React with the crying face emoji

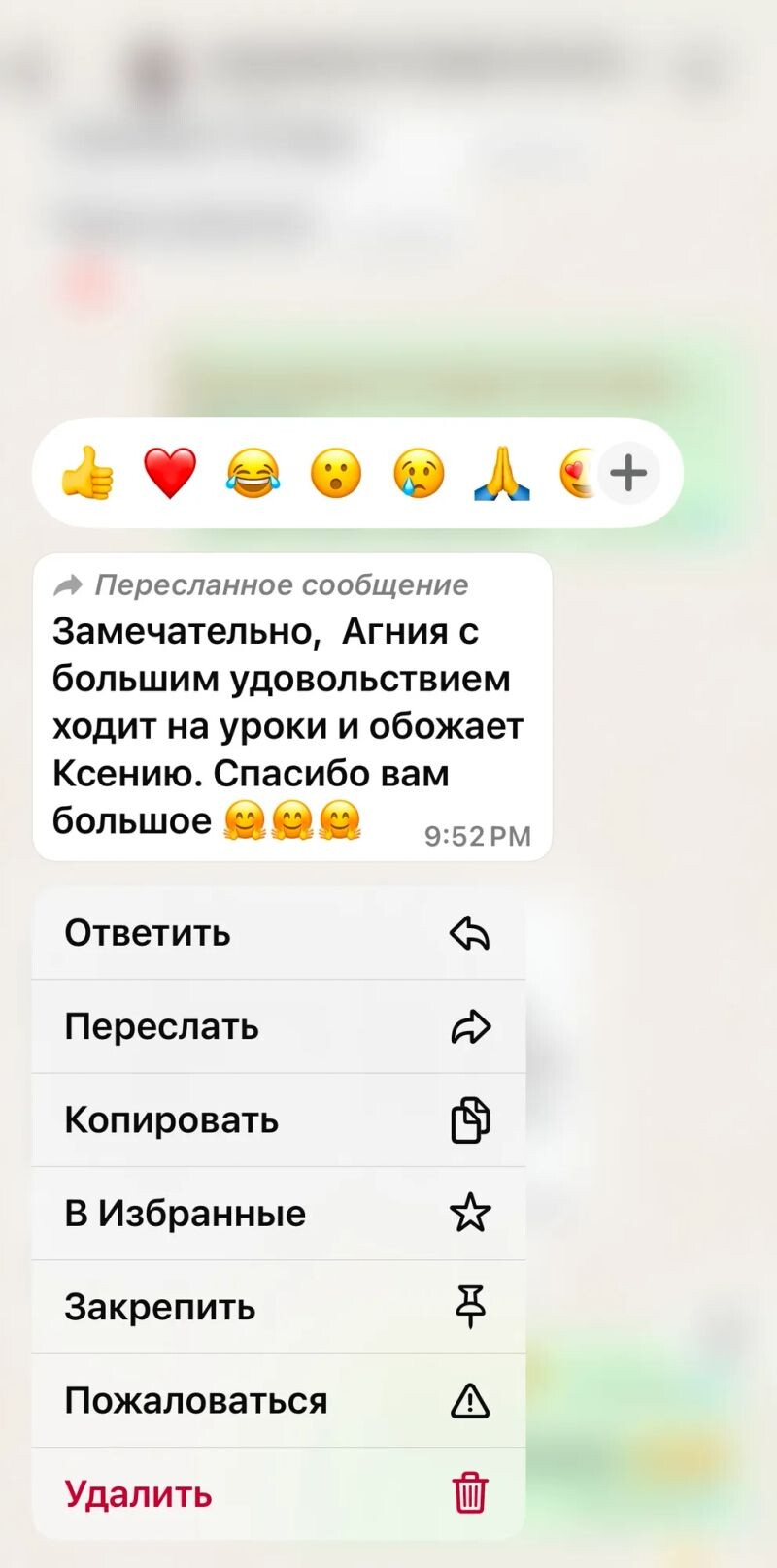coord(419,473)
